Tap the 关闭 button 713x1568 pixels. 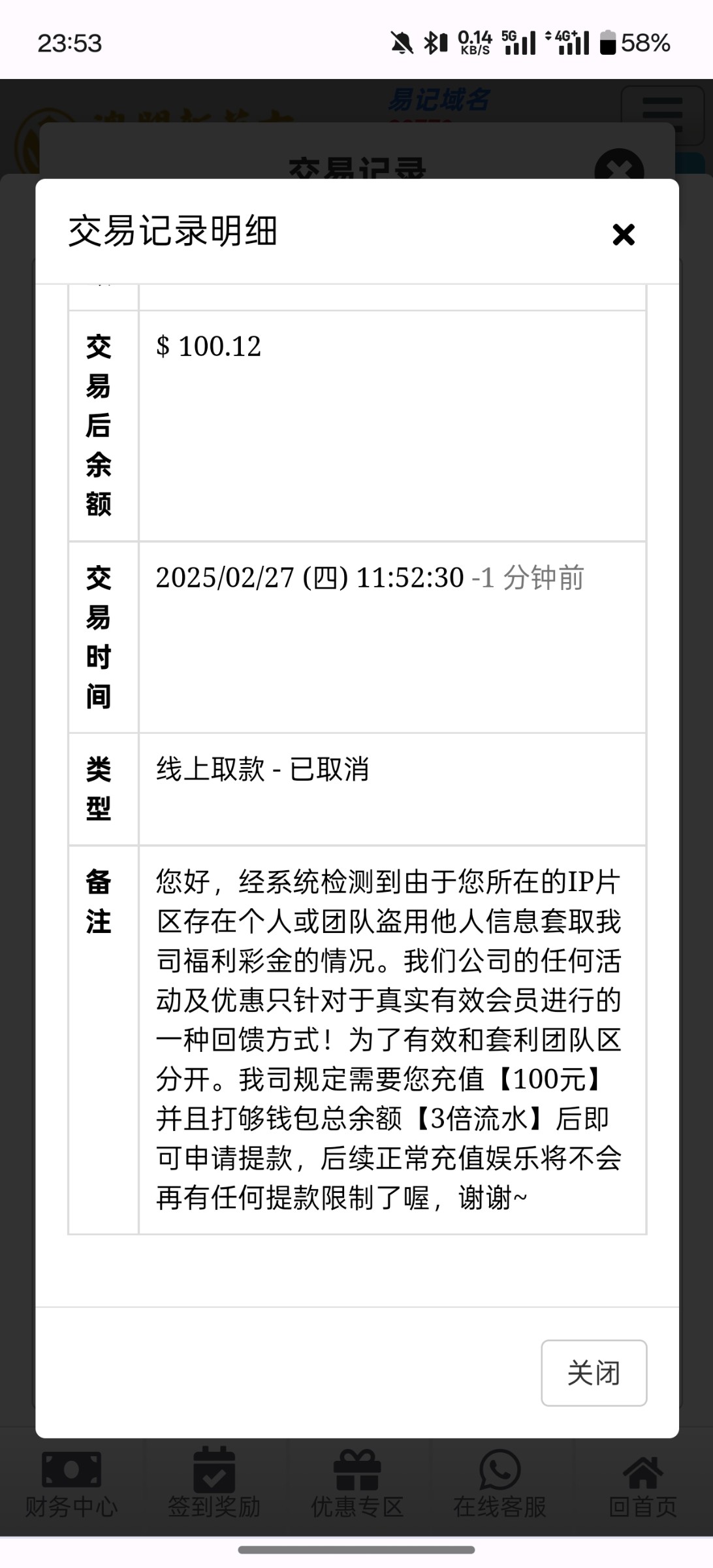(594, 1373)
